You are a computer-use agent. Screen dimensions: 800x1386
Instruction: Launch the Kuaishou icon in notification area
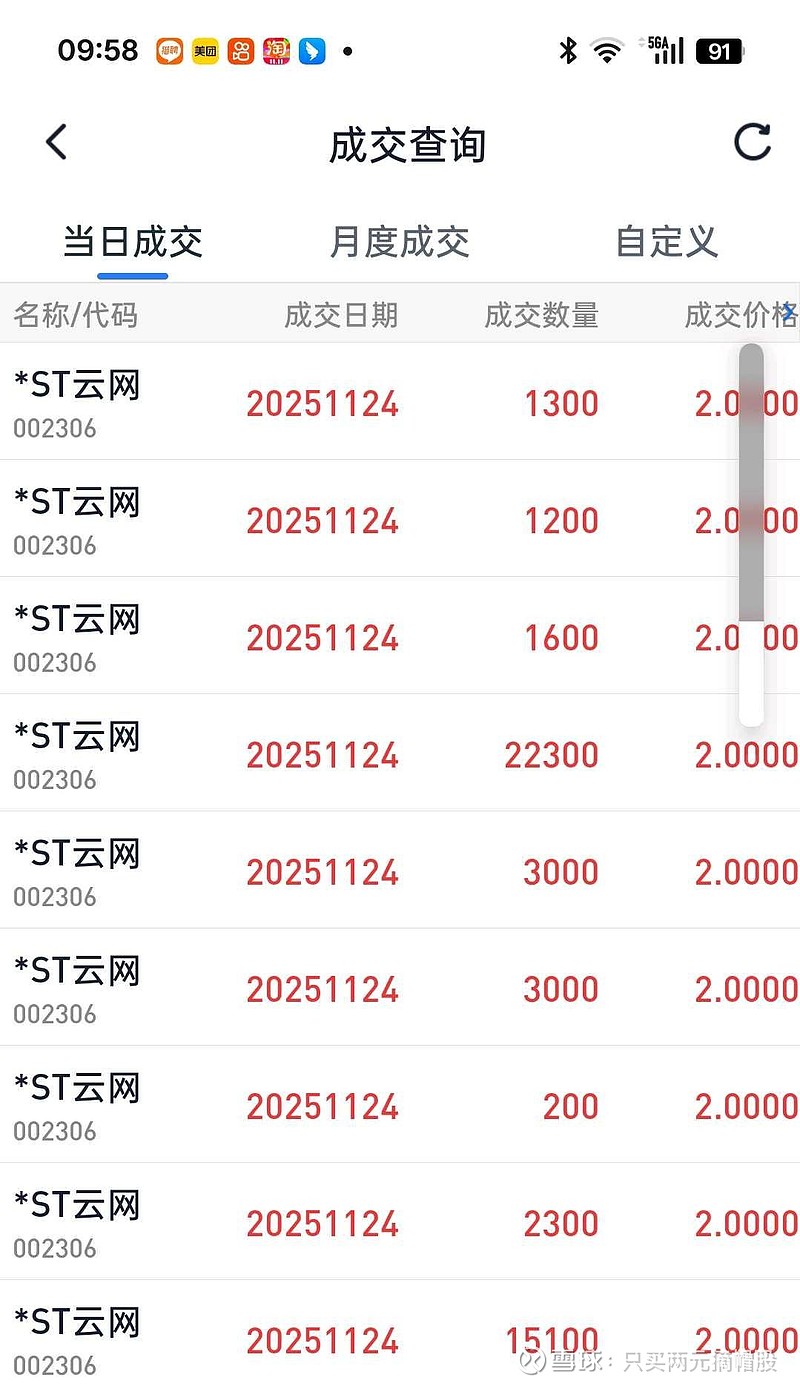[x=240, y=50]
